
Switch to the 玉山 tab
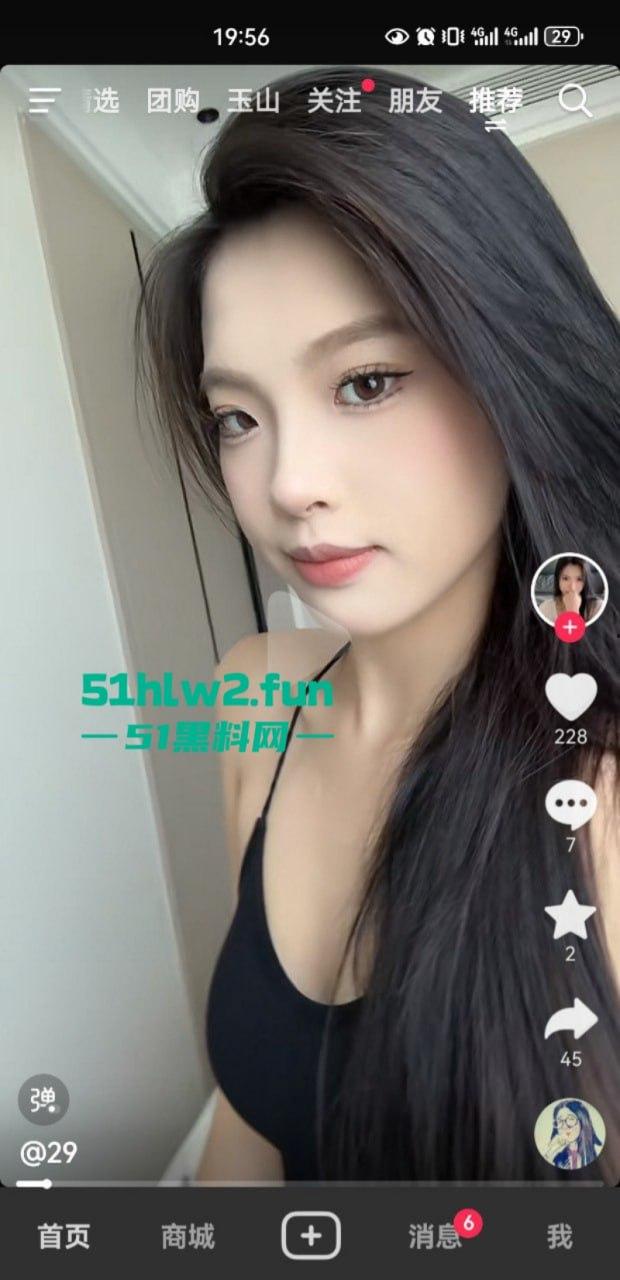point(253,100)
